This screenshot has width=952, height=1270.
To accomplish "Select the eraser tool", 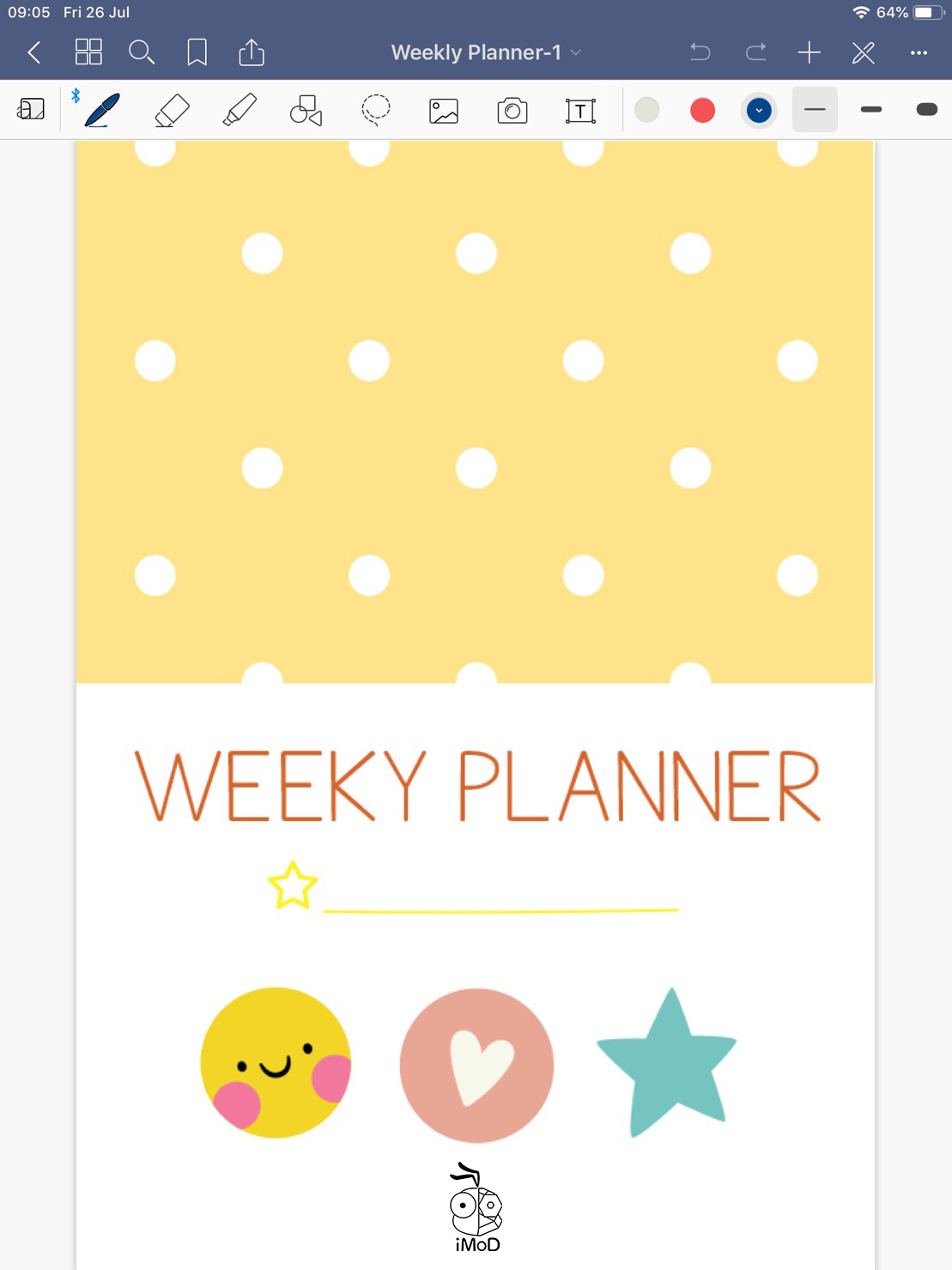I will click(x=171, y=110).
